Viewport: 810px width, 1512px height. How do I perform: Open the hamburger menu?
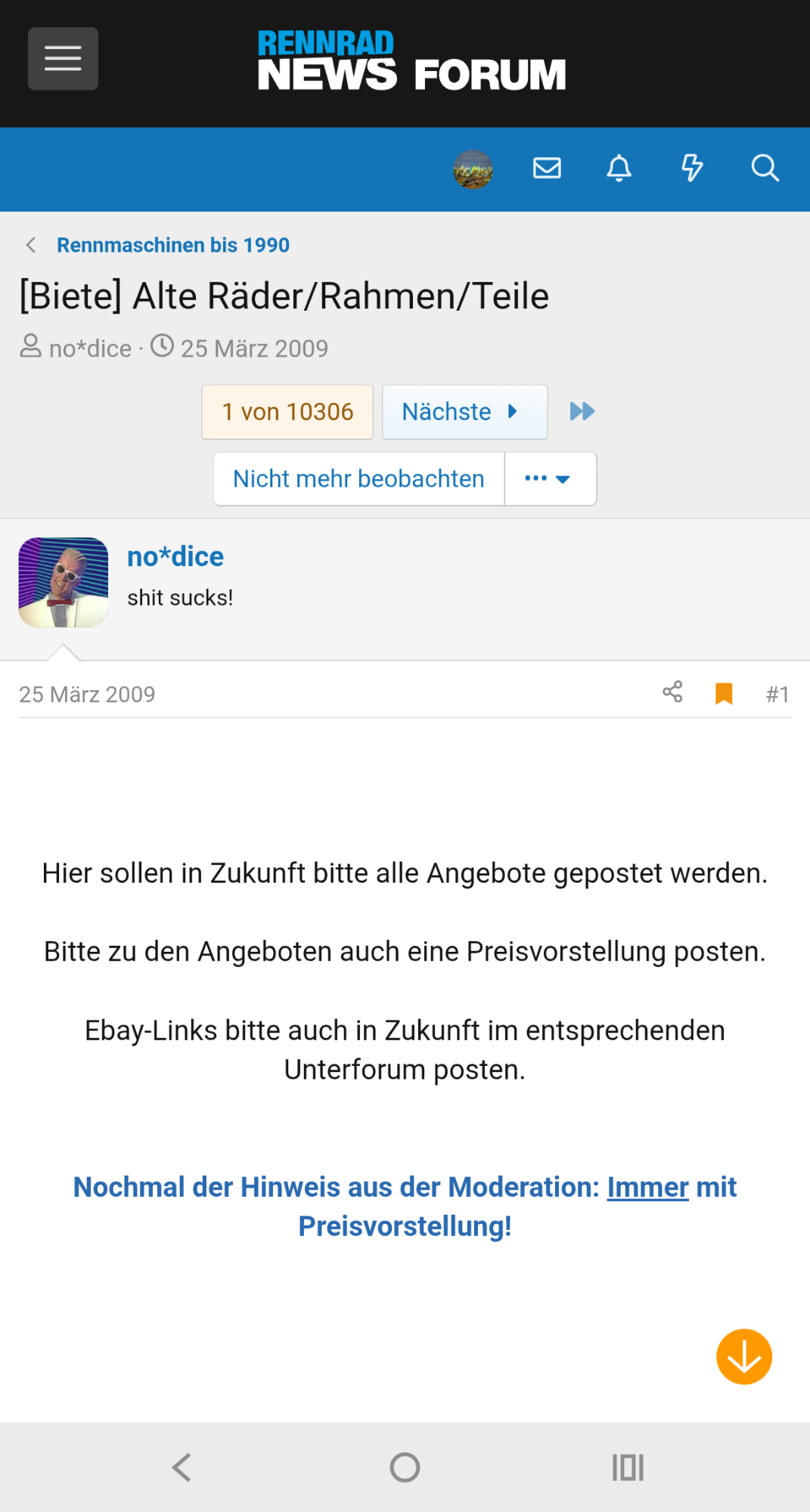[x=63, y=59]
